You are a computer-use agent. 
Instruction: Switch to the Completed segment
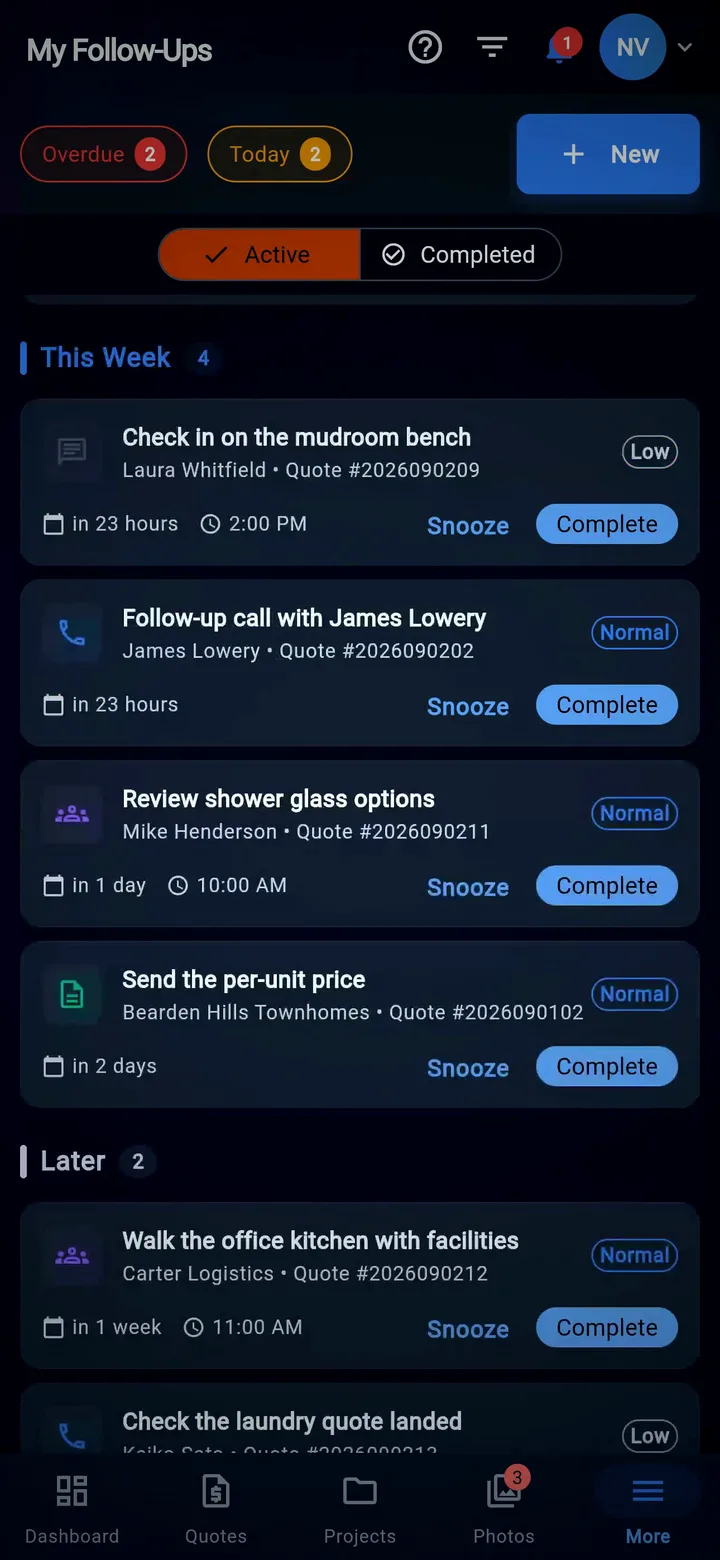(x=460, y=255)
